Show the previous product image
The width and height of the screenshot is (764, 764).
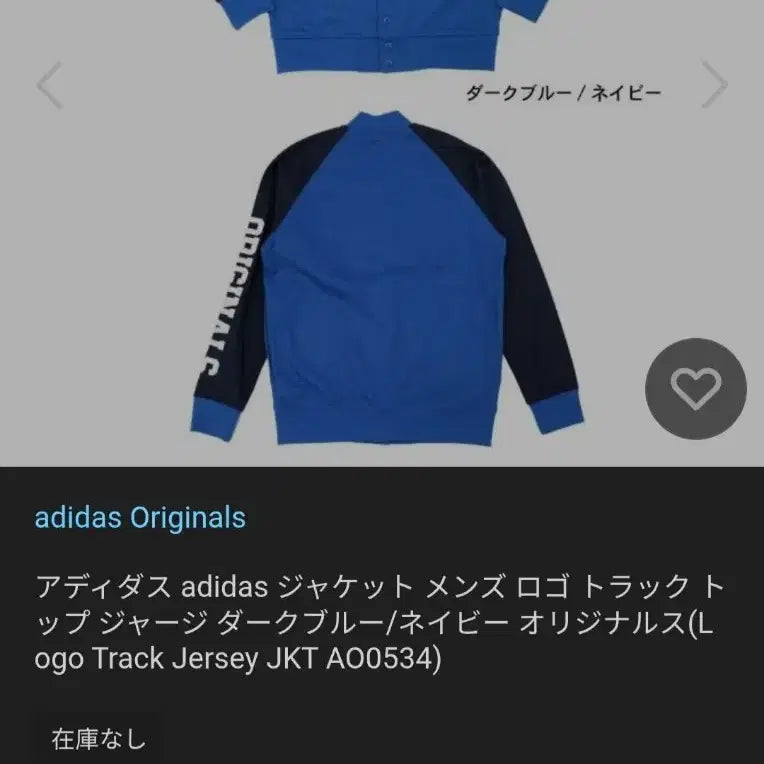[49, 85]
